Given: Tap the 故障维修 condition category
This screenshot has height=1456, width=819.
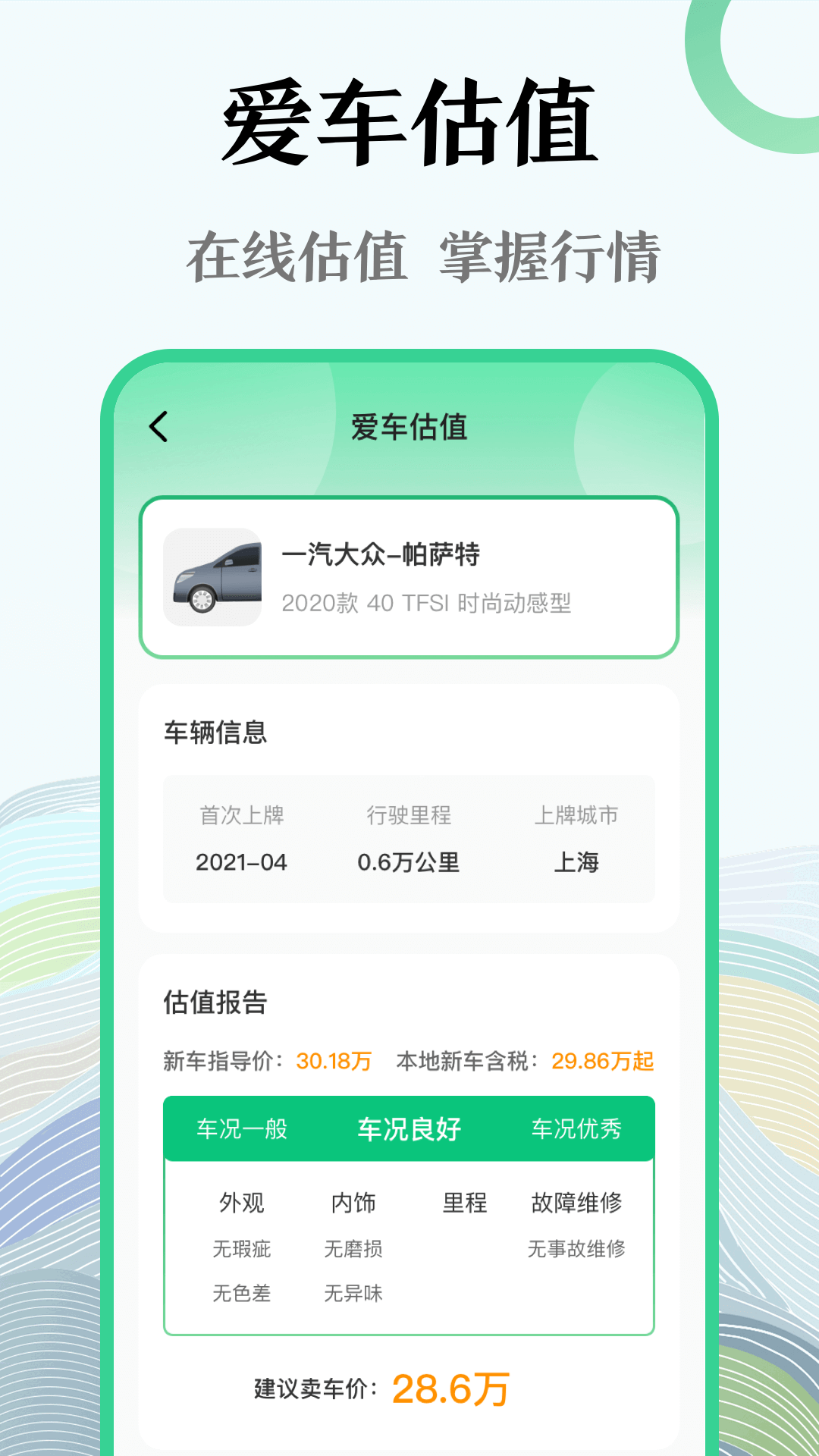Looking at the screenshot, I should coord(576,1201).
